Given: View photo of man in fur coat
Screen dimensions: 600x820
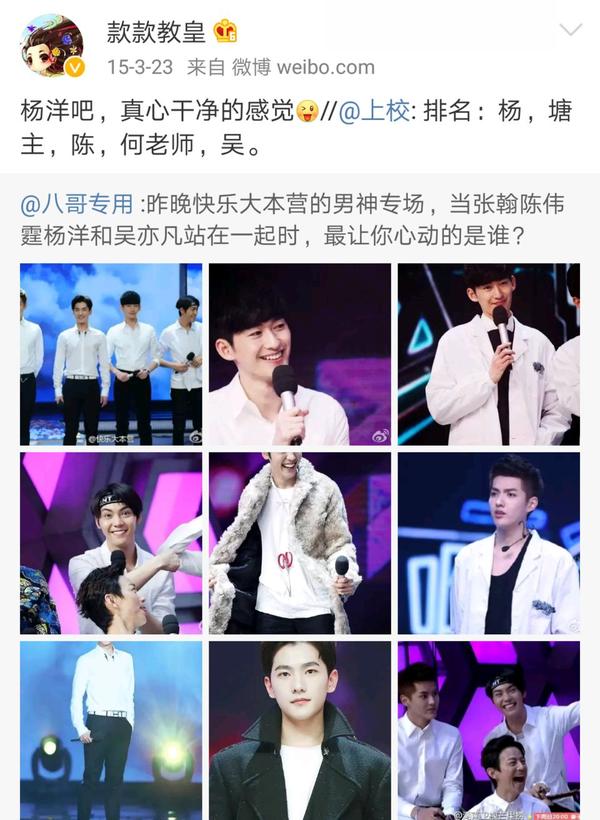Looking at the screenshot, I should (x=300, y=543).
